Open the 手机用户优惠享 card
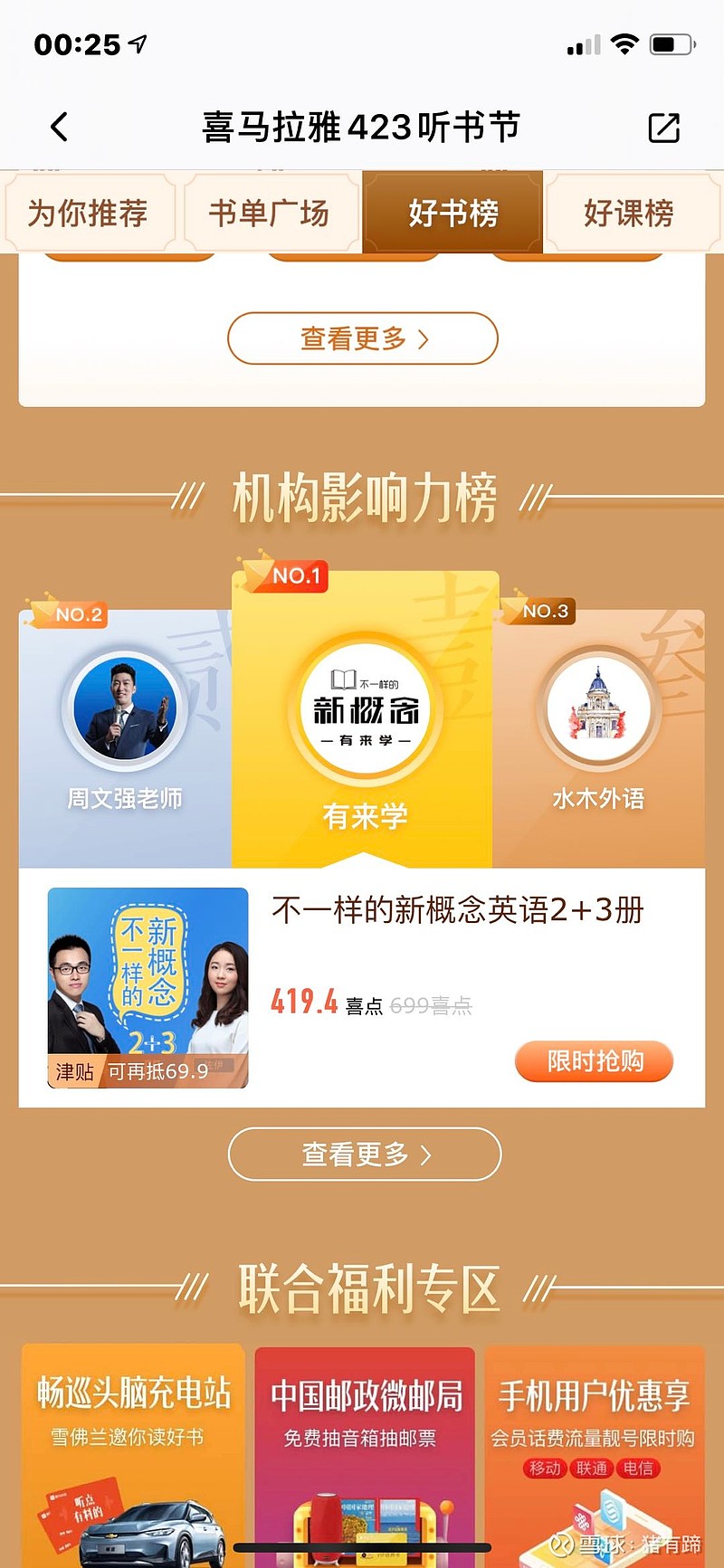The image size is (724, 1568). tap(595, 1456)
